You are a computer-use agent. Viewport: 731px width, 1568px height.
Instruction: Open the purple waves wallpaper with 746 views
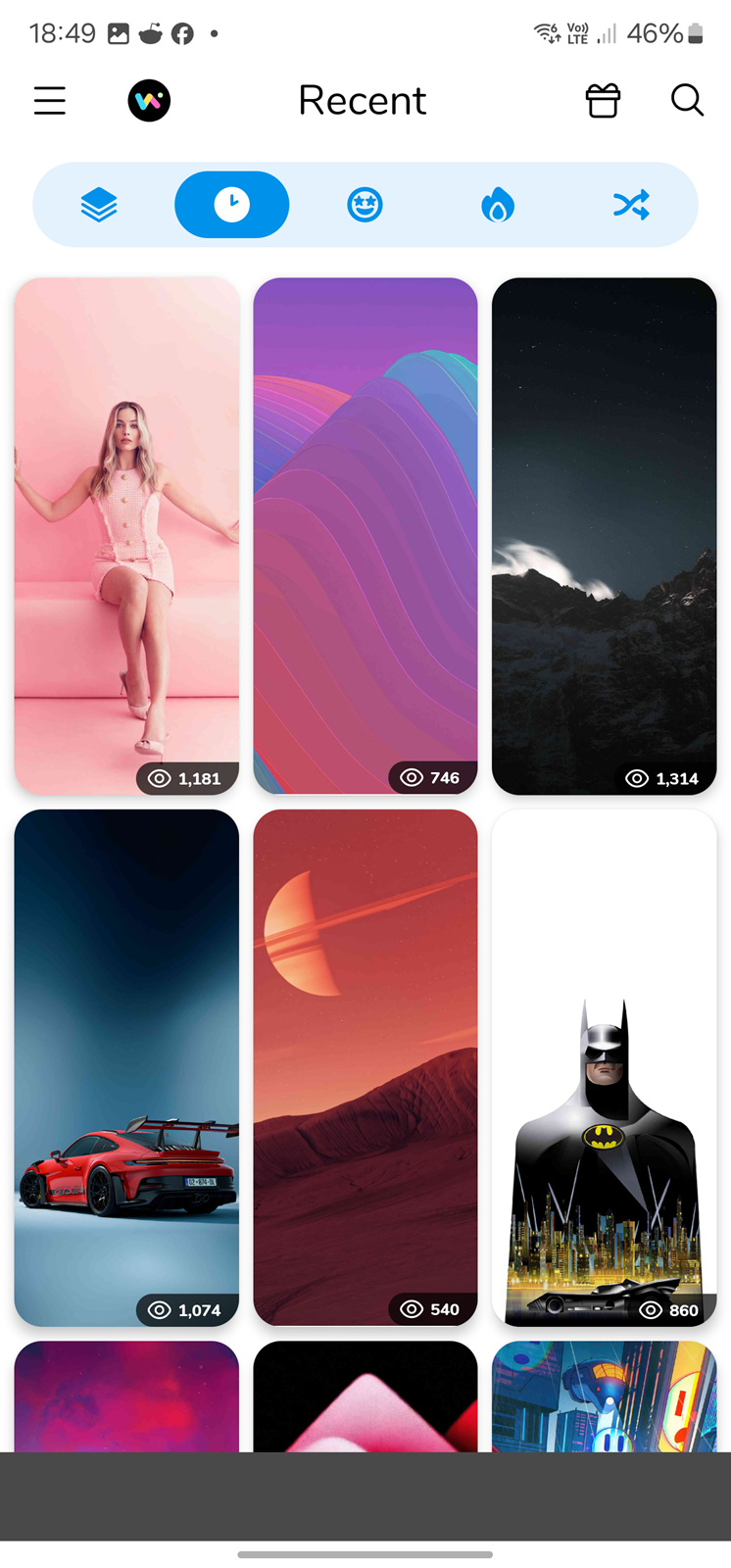pyautogui.click(x=365, y=536)
